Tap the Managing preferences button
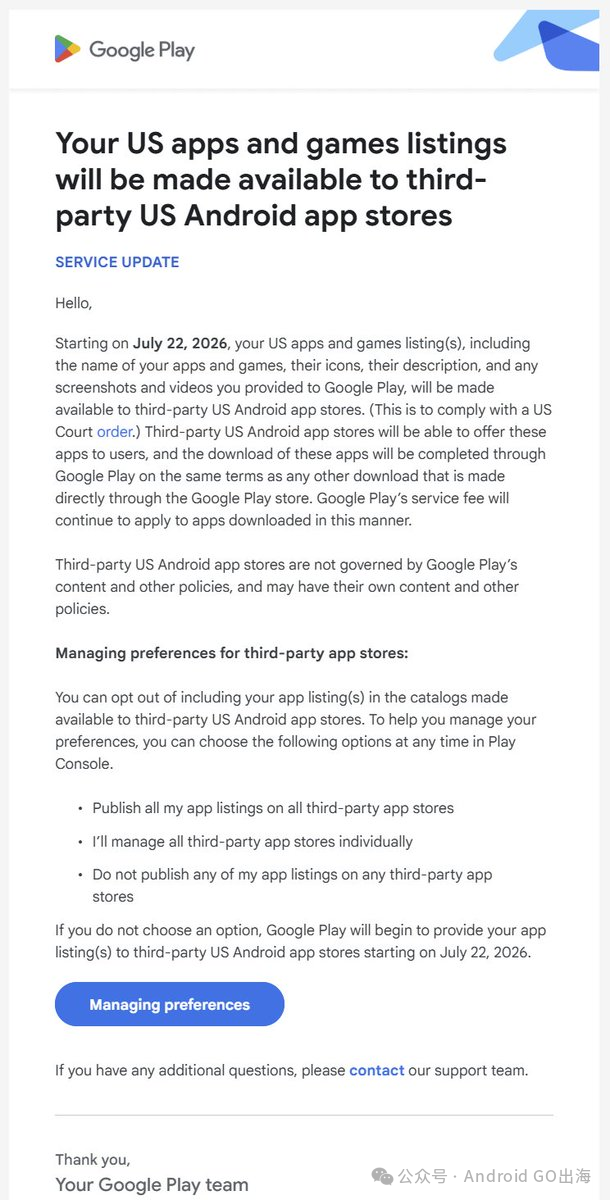Image resolution: width=610 pixels, height=1200 pixels. pyautogui.click(x=170, y=1004)
